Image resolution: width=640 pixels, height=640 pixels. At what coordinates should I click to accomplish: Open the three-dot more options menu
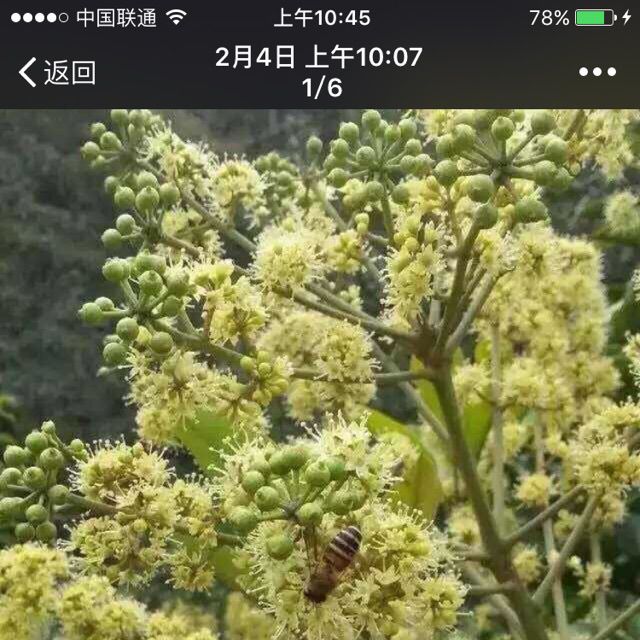coord(597,72)
